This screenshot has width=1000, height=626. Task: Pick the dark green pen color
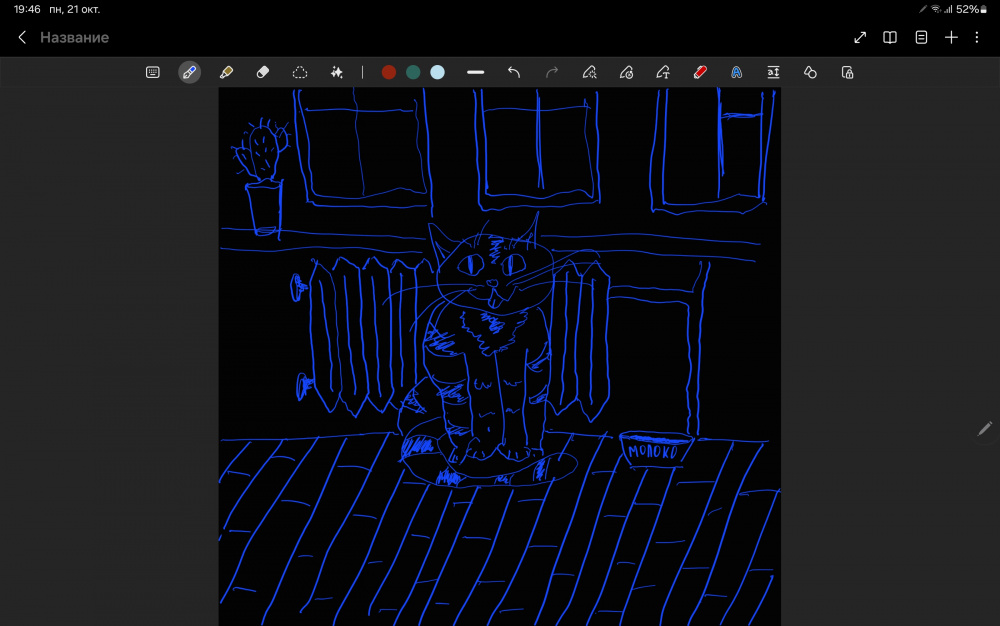tap(413, 72)
